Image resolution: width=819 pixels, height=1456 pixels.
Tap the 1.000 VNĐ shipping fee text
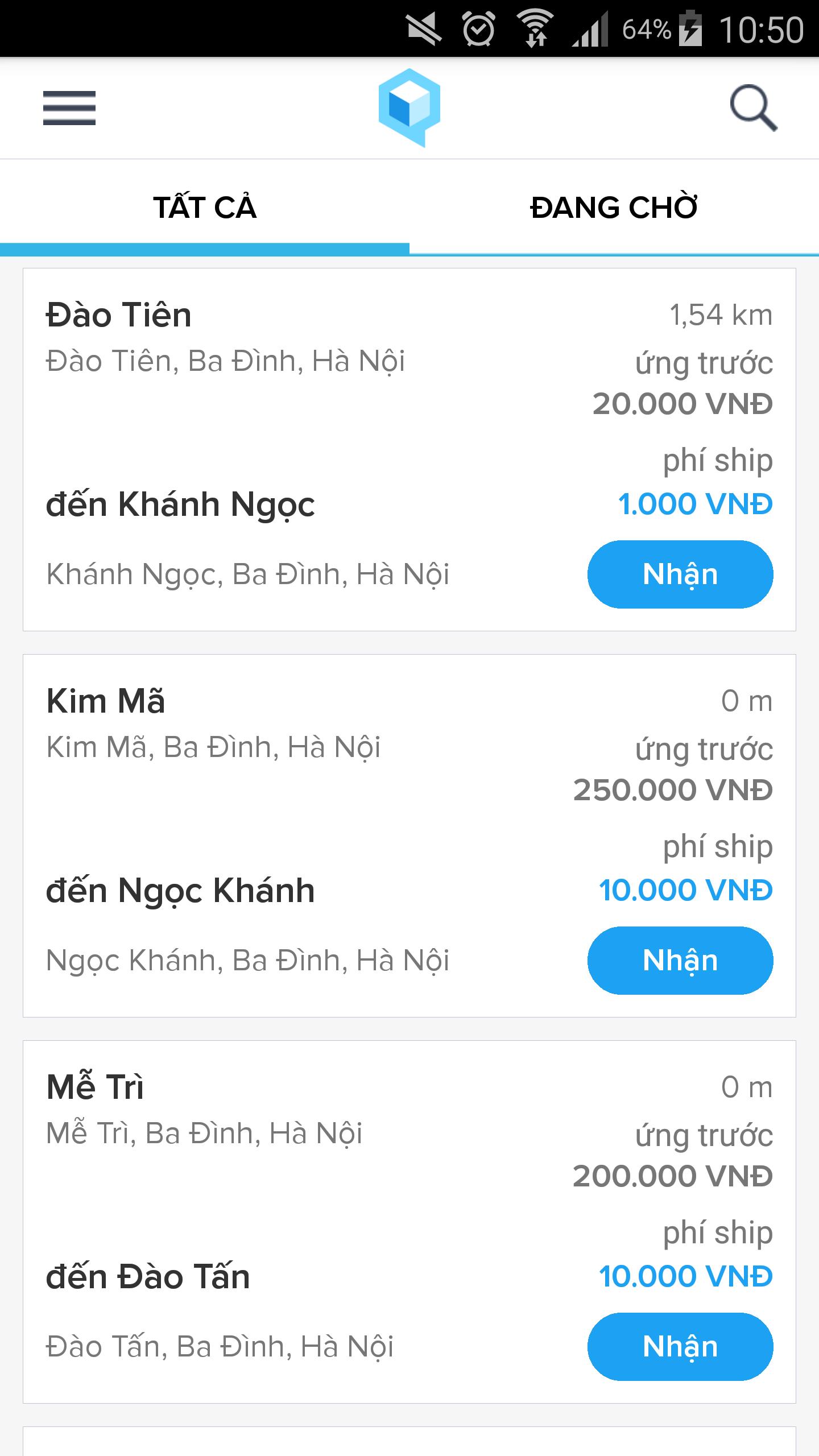coord(696,503)
